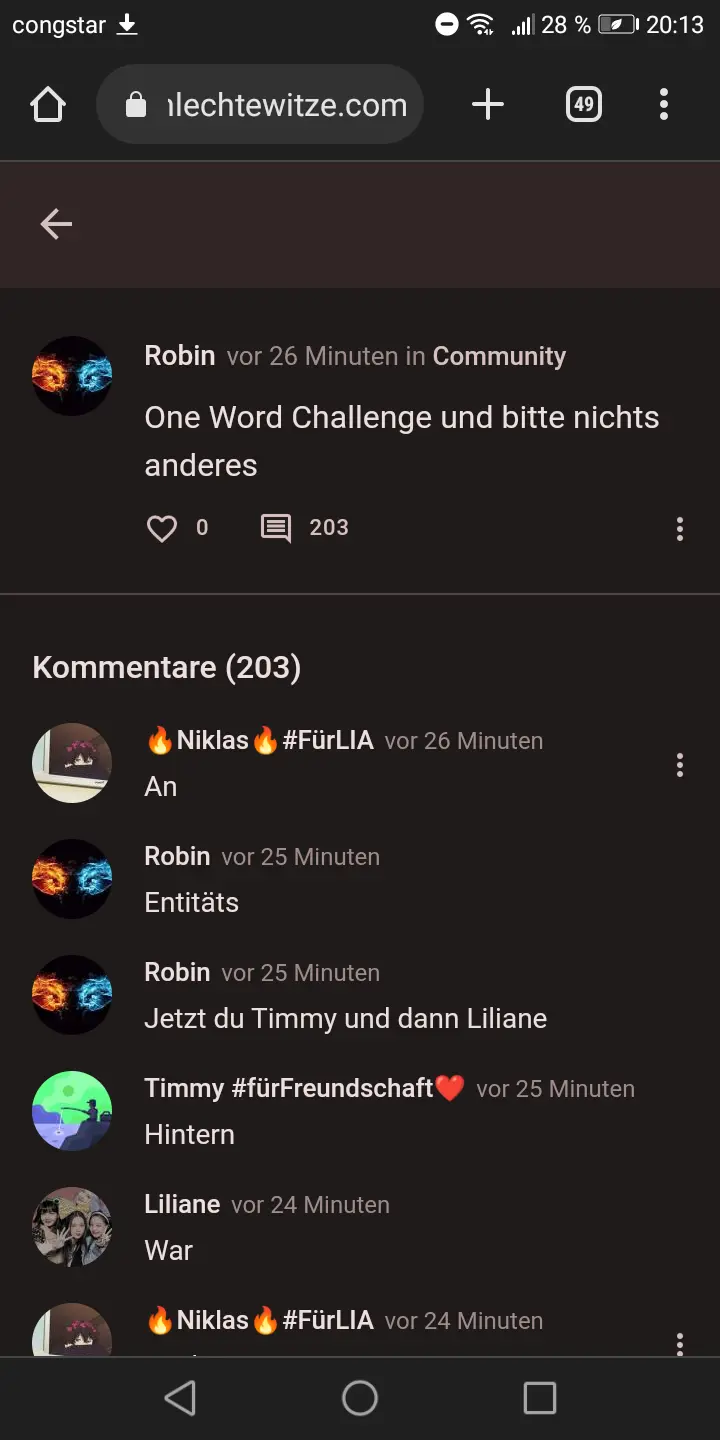
Task: View Liliane's profile picture
Action: click(72, 1227)
